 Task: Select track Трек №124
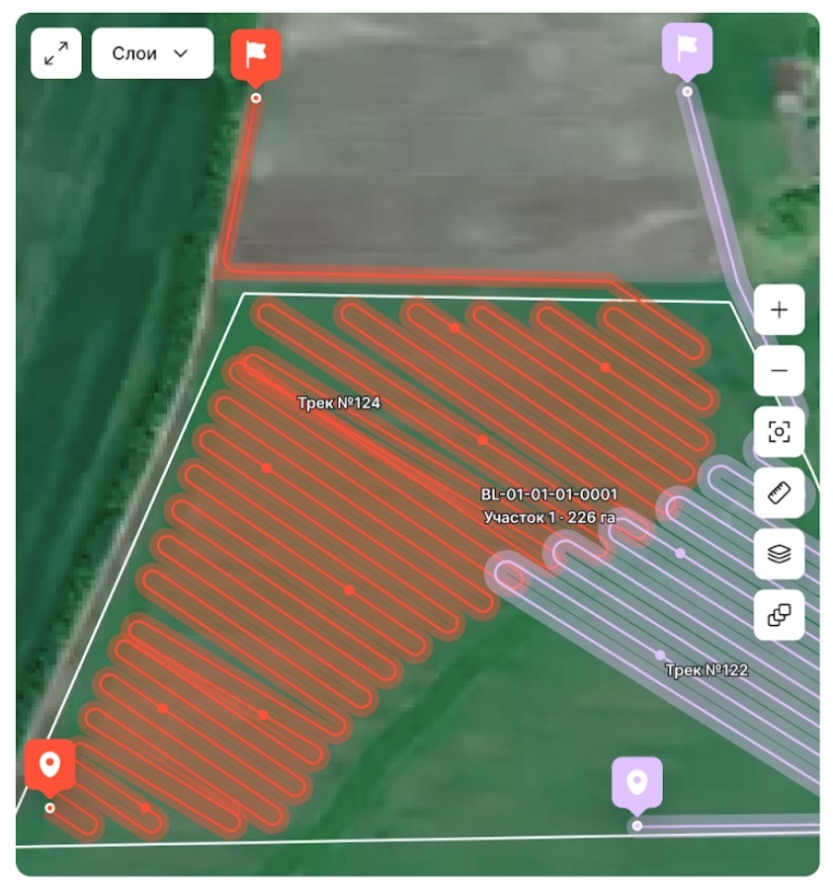point(339,404)
